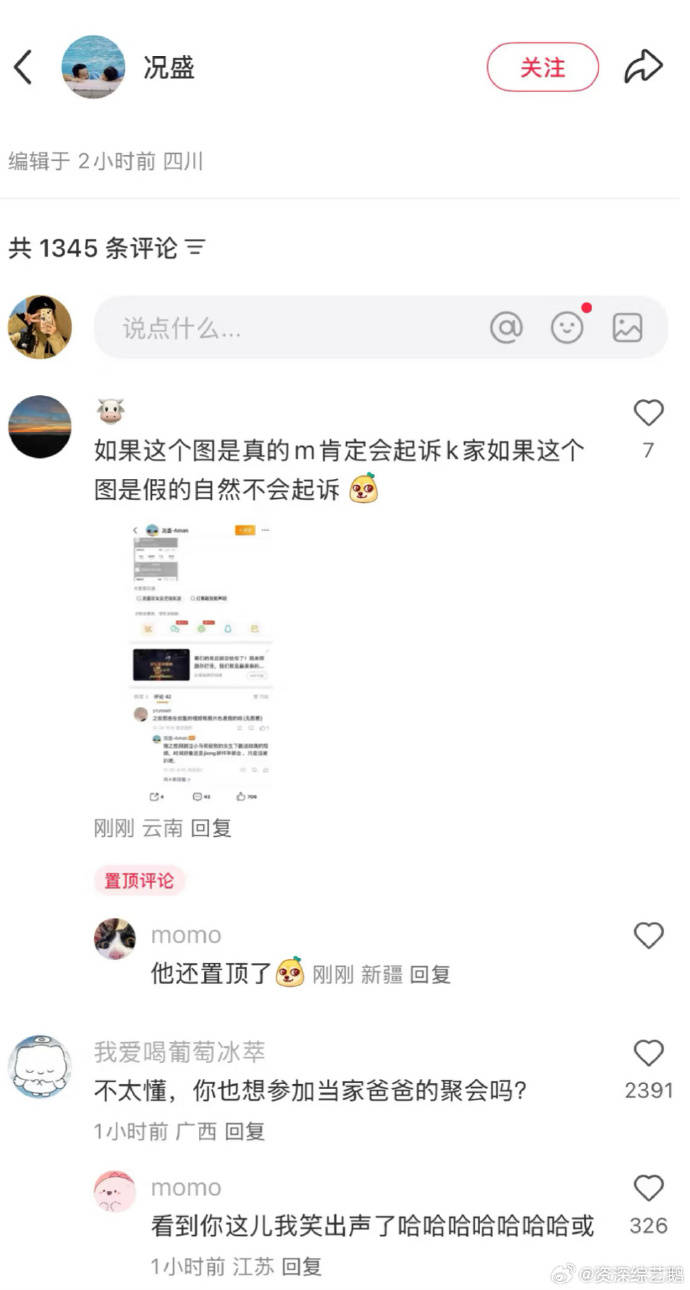Like the comment with 7 likes

pos(648,413)
